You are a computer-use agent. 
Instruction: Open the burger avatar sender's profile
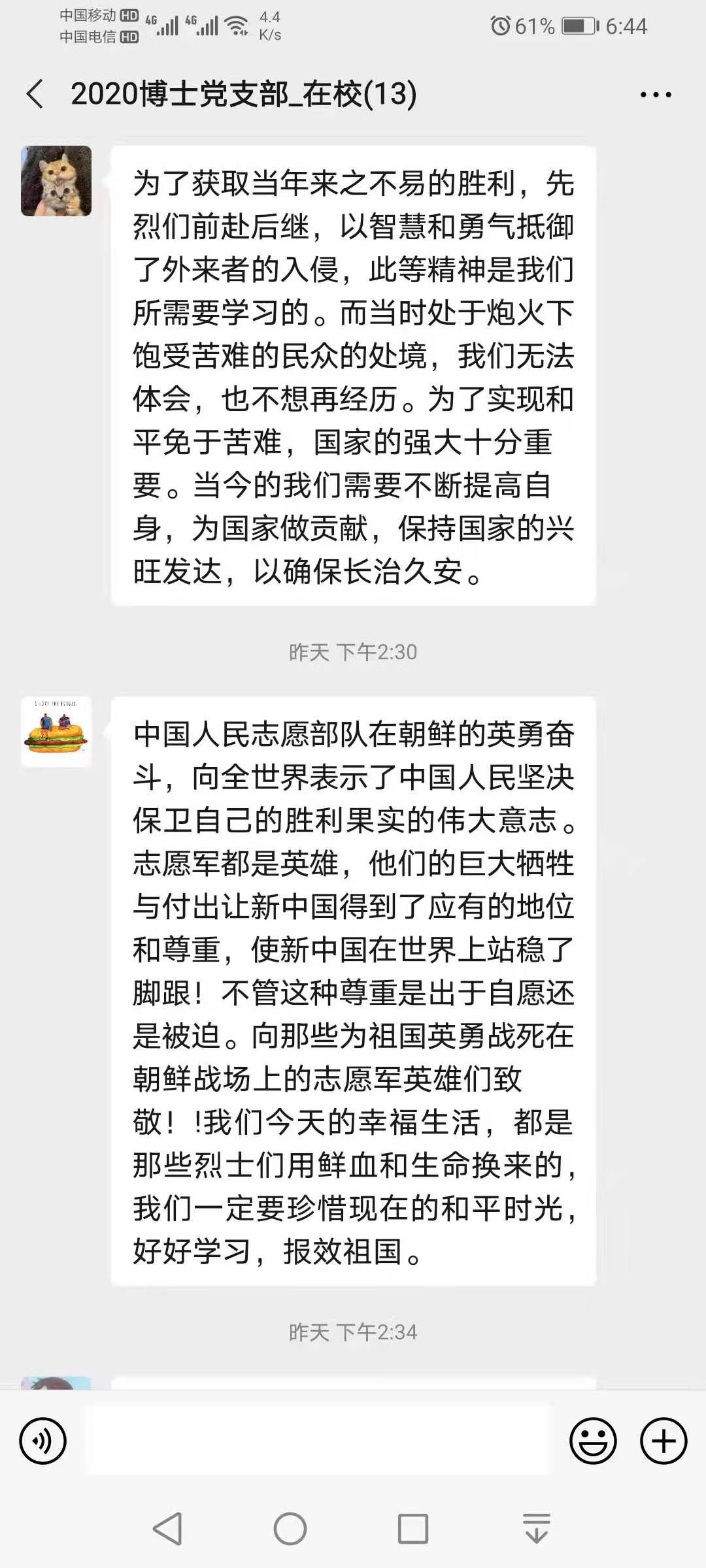[56, 732]
